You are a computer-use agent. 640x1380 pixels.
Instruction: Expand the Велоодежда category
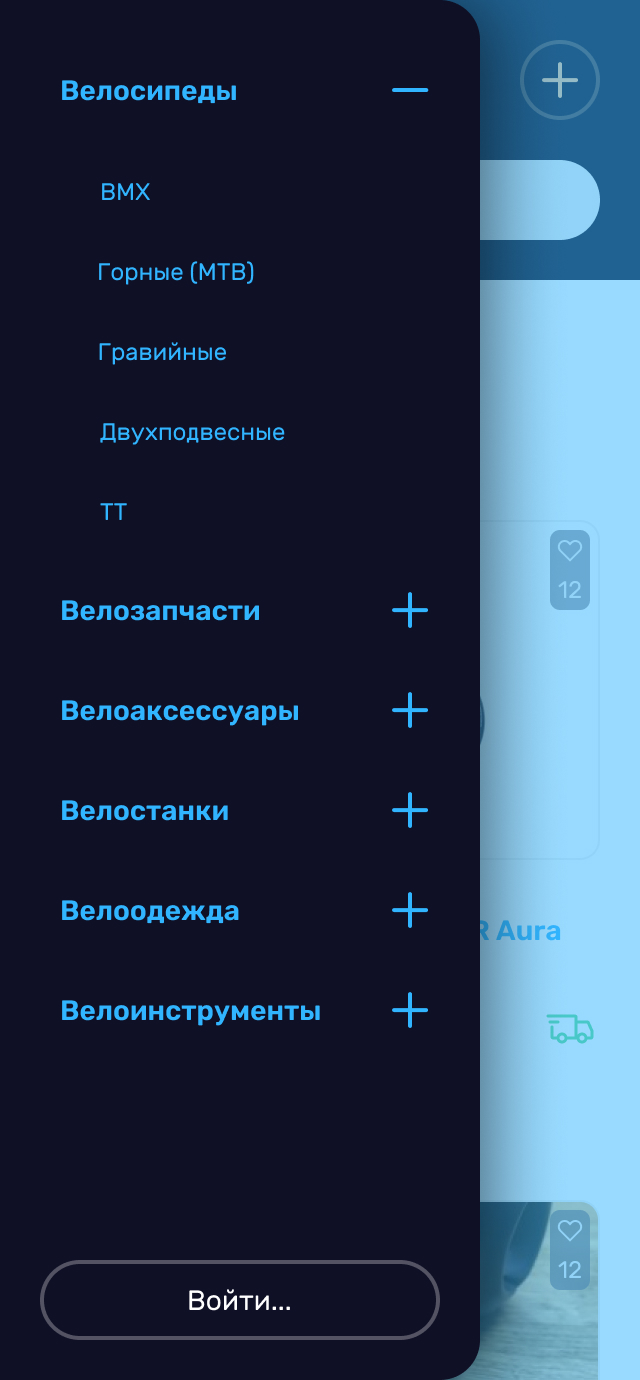[409, 910]
